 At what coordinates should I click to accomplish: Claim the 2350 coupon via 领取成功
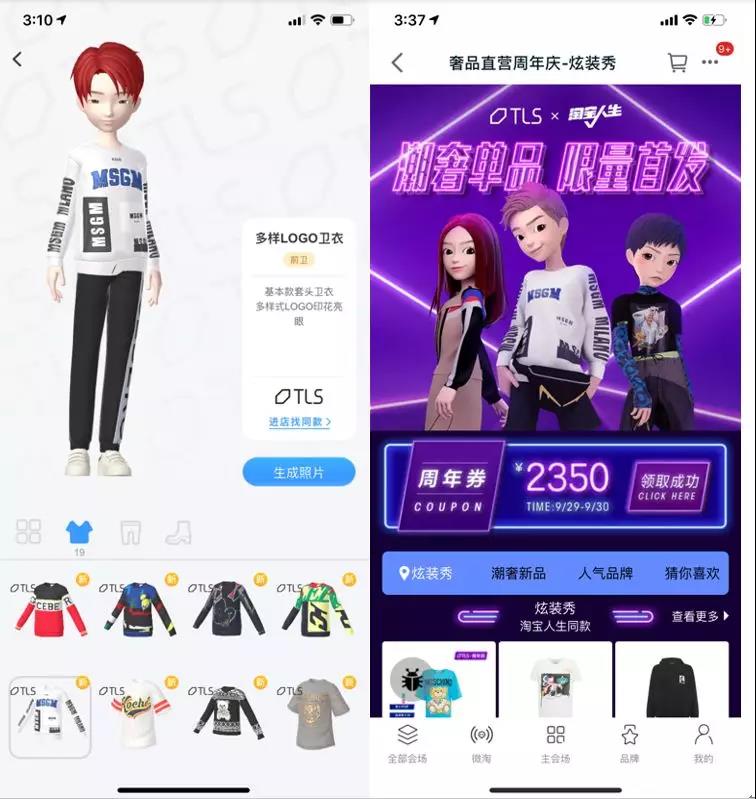pyautogui.click(x=669, y=487)
